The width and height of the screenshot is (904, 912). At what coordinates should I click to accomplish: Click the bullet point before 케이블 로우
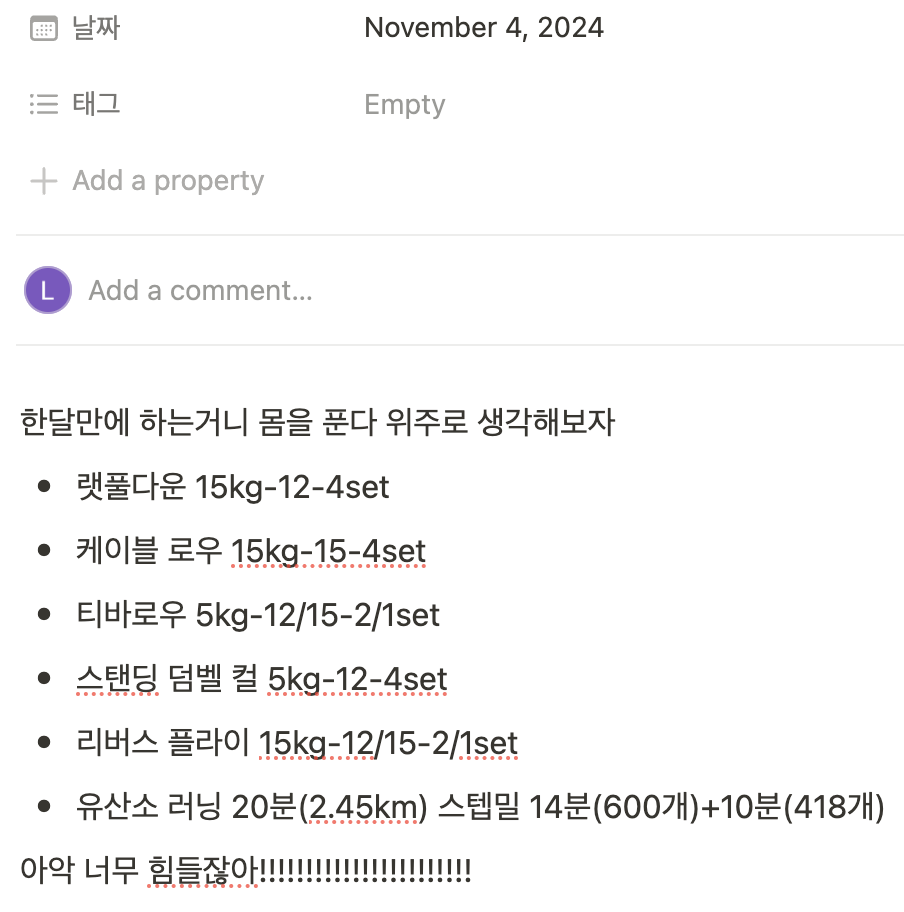[x=44, y=551]
